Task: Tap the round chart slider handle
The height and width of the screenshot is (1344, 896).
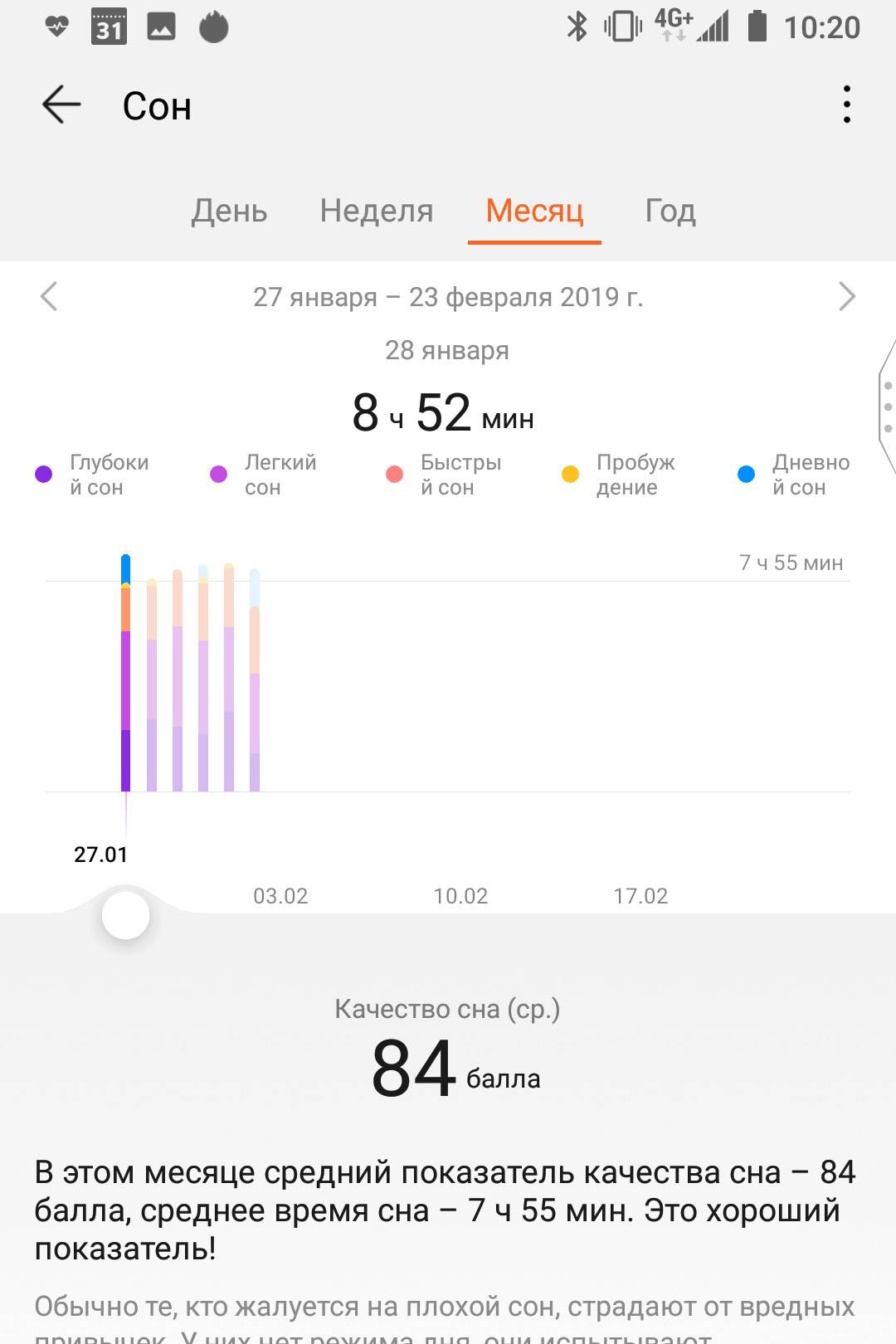Action: [125, 915]
